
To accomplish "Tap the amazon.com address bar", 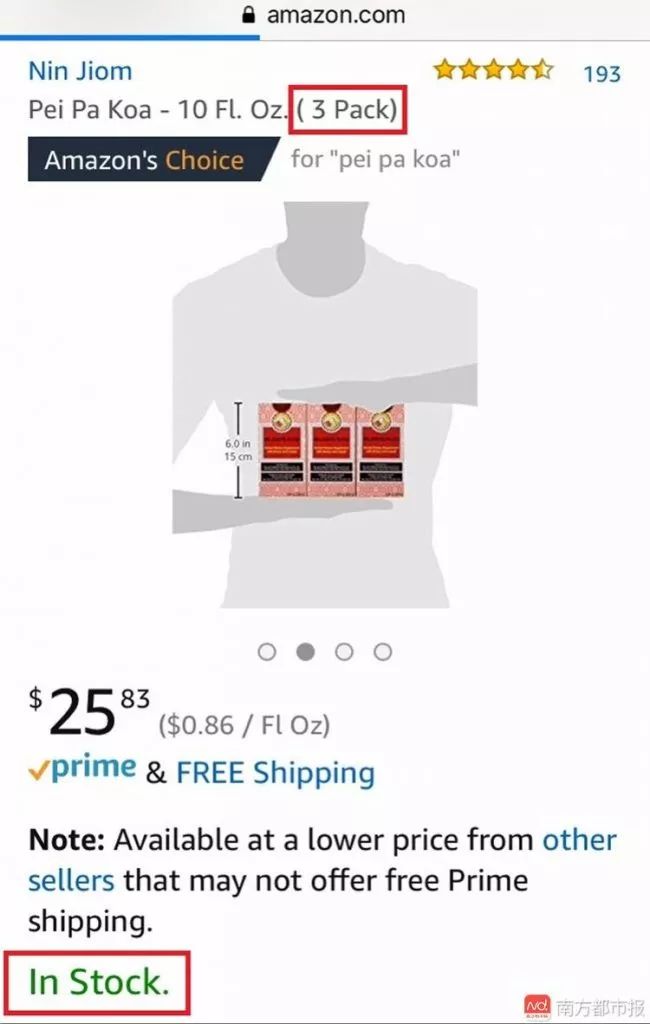I will point(325,15).
